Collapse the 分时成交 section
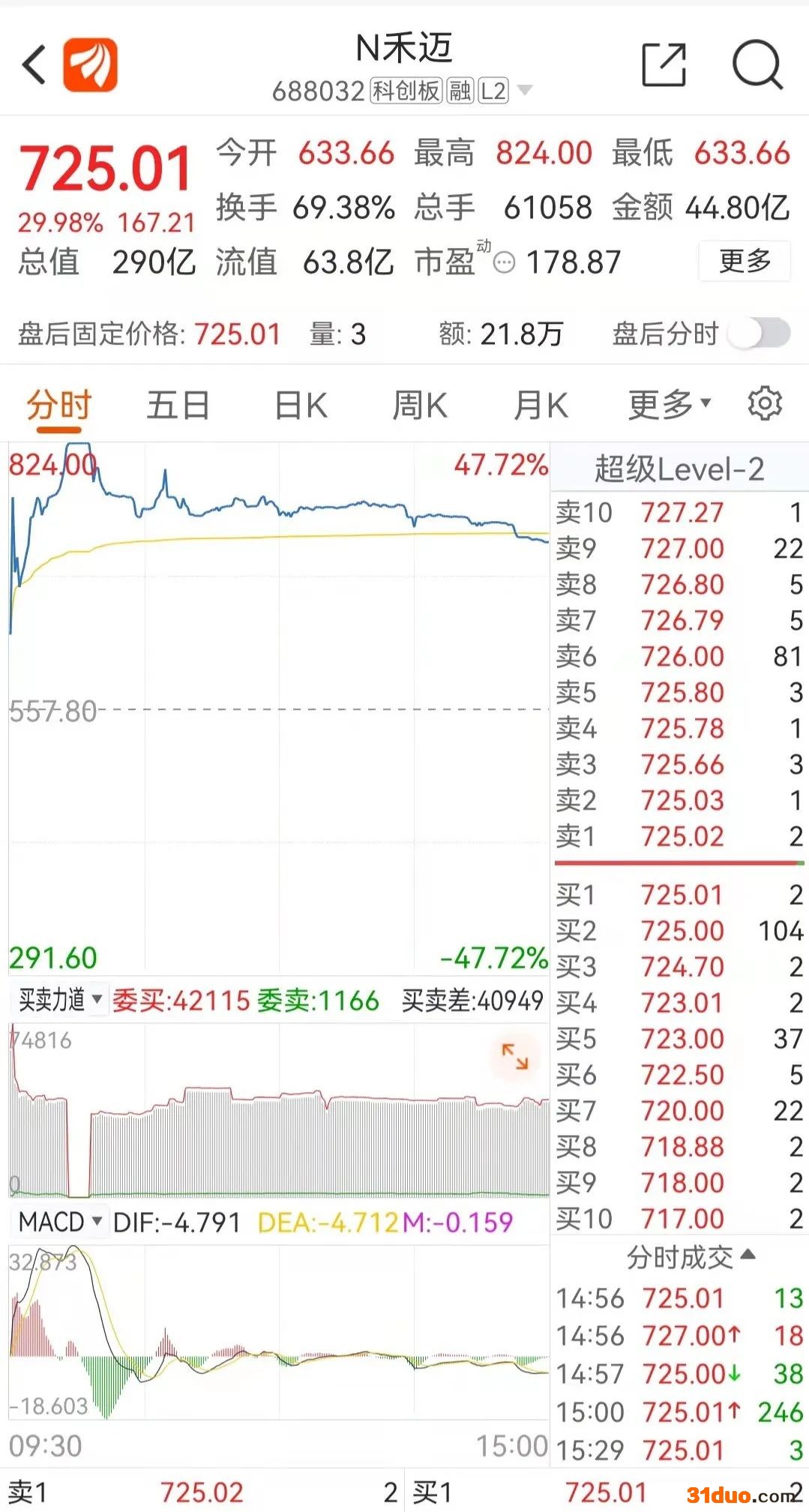809x1512 pixels. coord(691,1256)
